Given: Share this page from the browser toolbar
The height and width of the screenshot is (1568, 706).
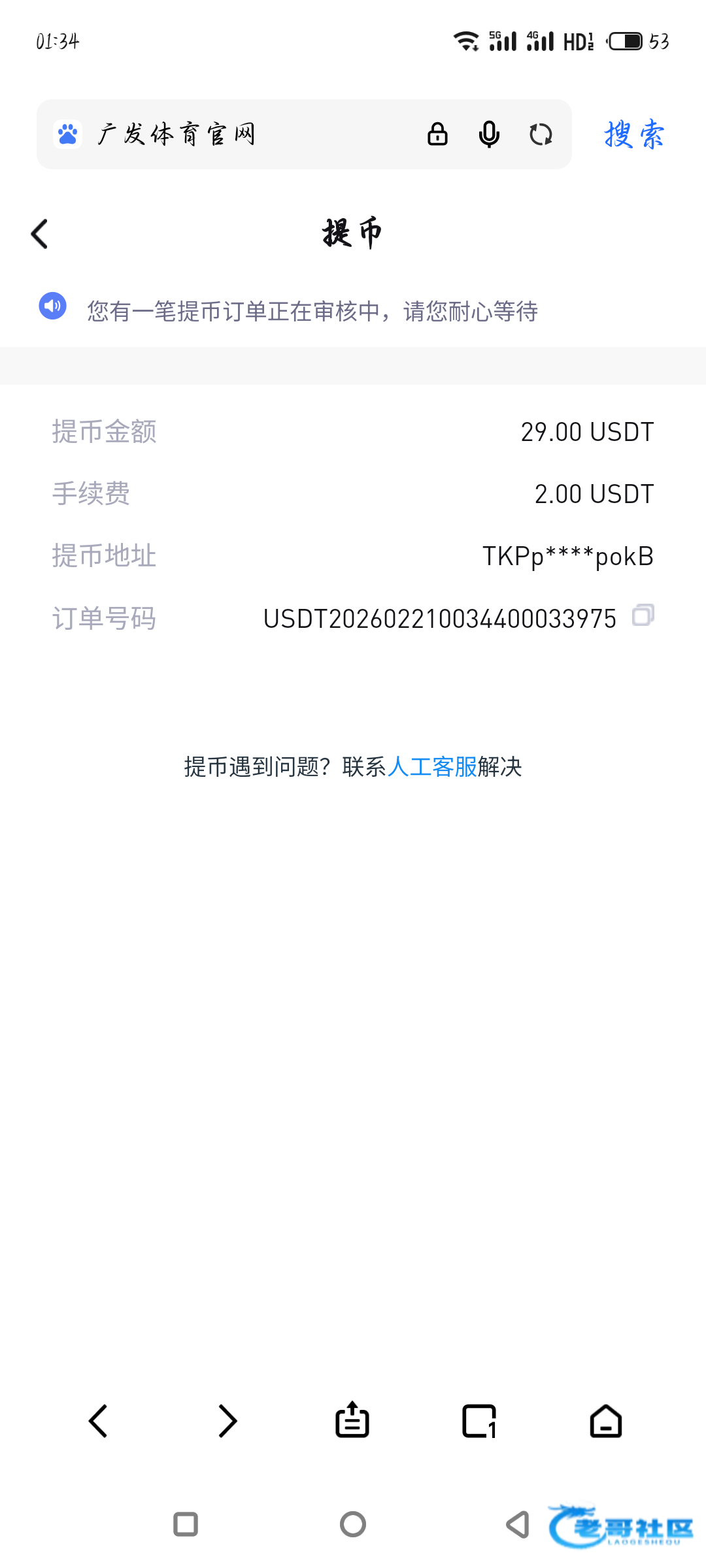Looking at the screenshot, I should [352, 1421].
